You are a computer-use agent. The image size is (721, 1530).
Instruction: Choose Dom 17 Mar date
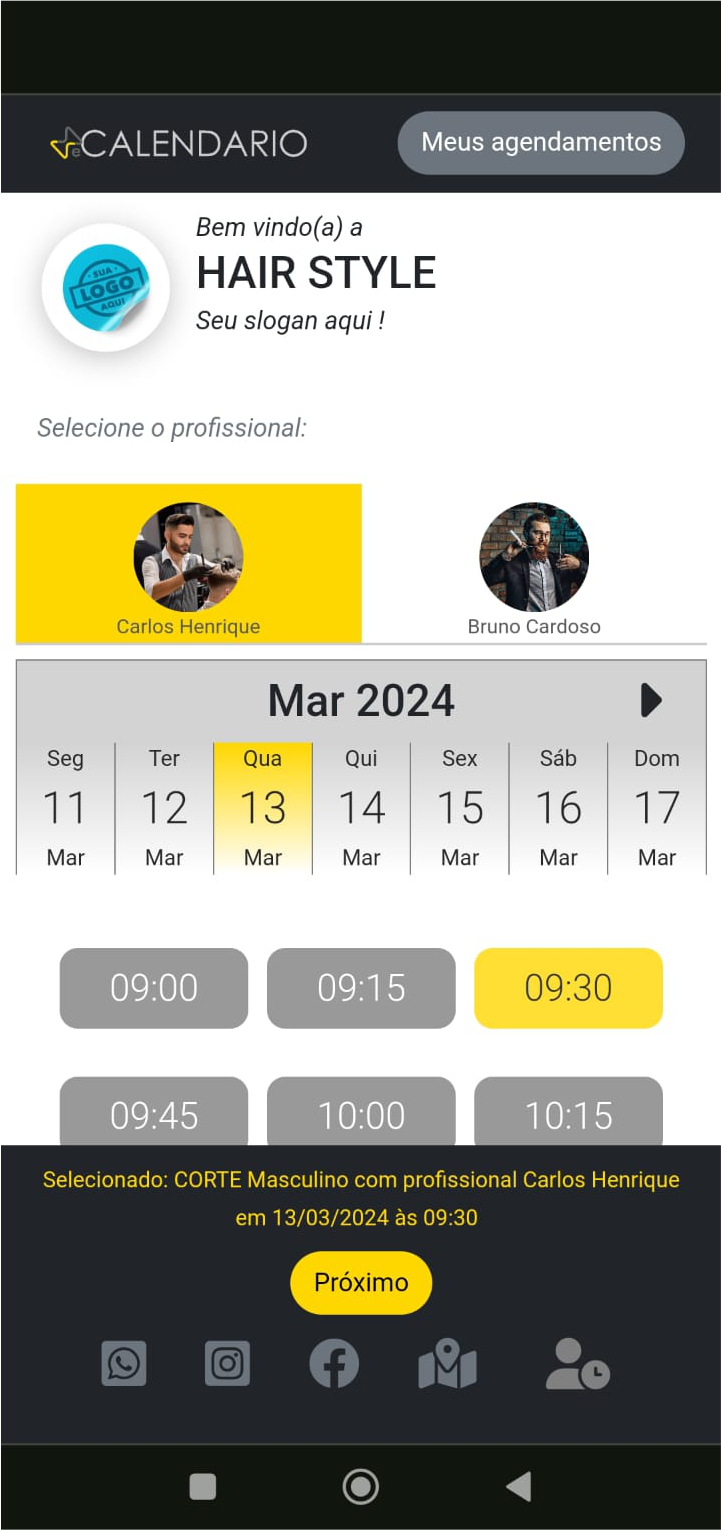657,808
